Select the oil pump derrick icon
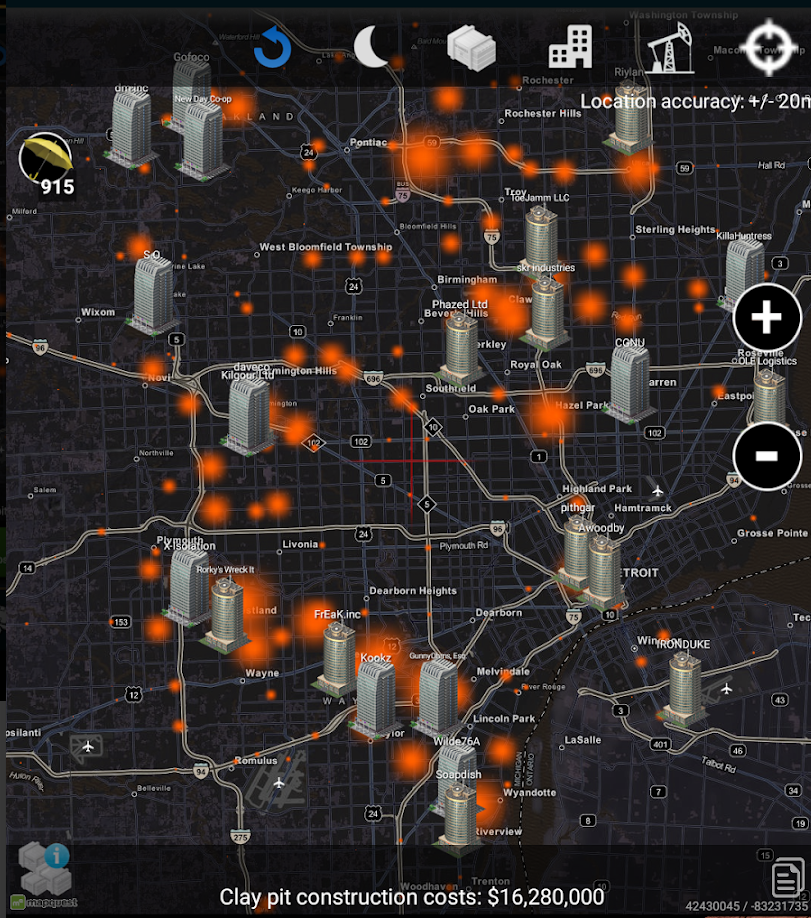 point(670,47)
